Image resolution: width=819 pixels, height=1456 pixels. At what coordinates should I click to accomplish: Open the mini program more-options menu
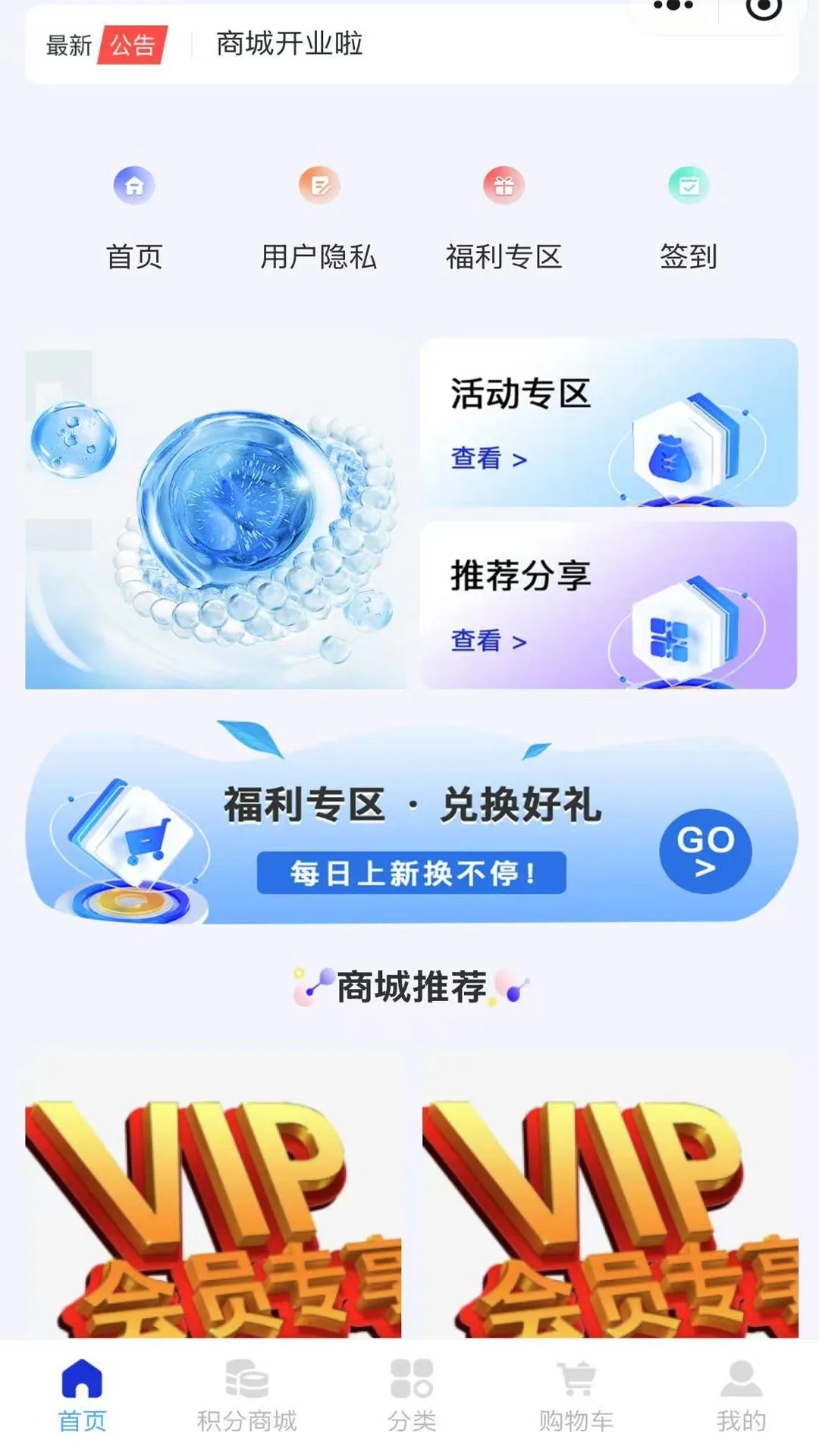coord(673,6)
